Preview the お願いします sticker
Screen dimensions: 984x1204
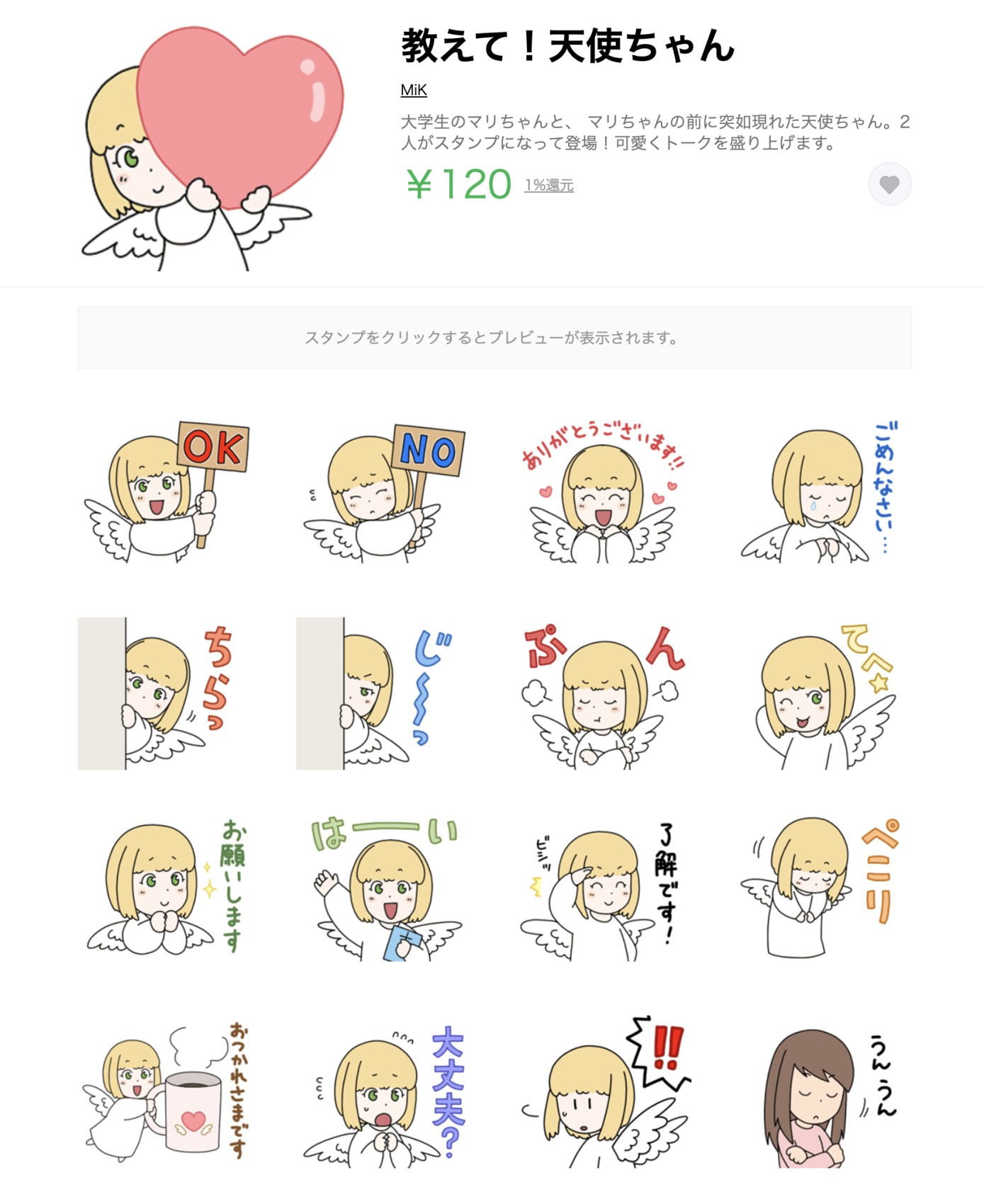click(166, 889)
